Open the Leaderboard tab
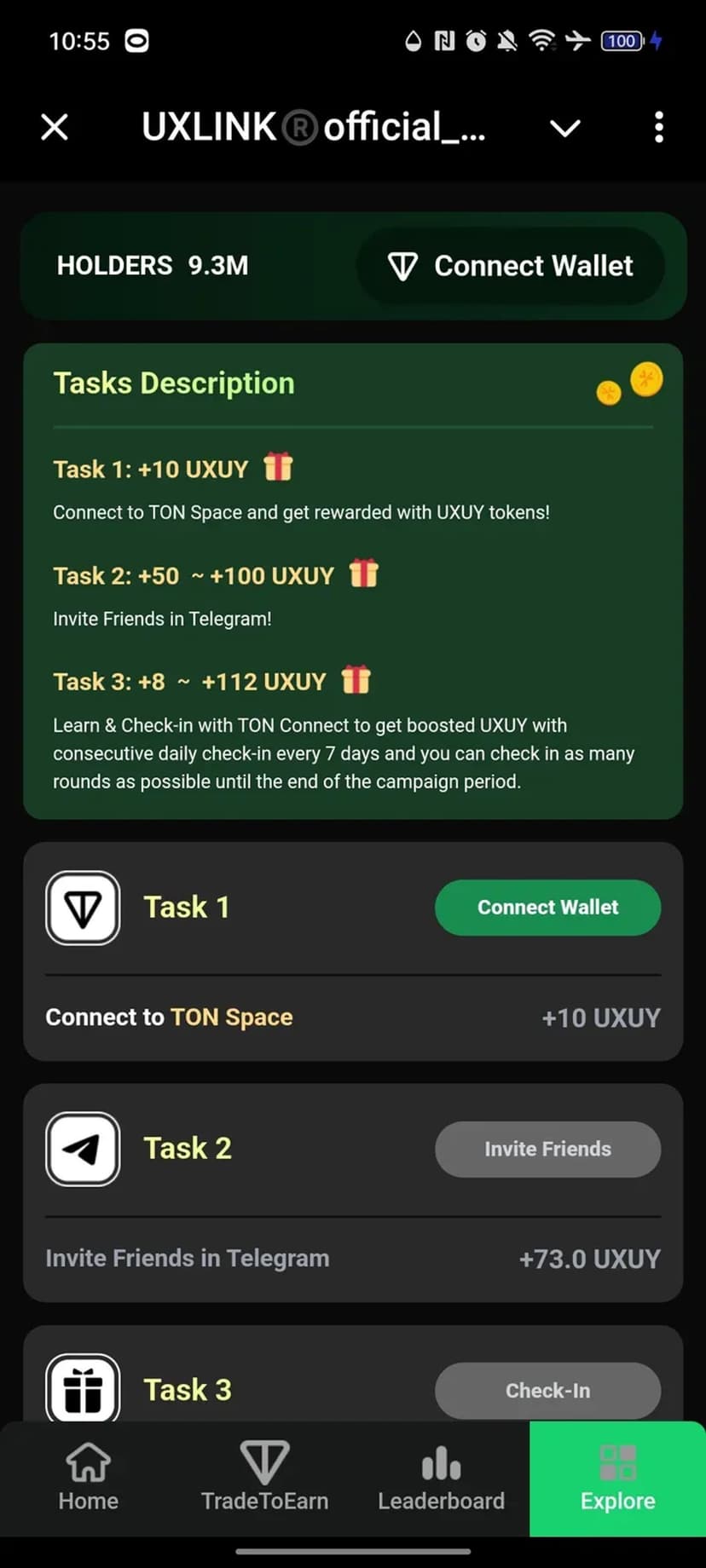The height and width of the screenshot is (1568, 706). pos(441,1477)
